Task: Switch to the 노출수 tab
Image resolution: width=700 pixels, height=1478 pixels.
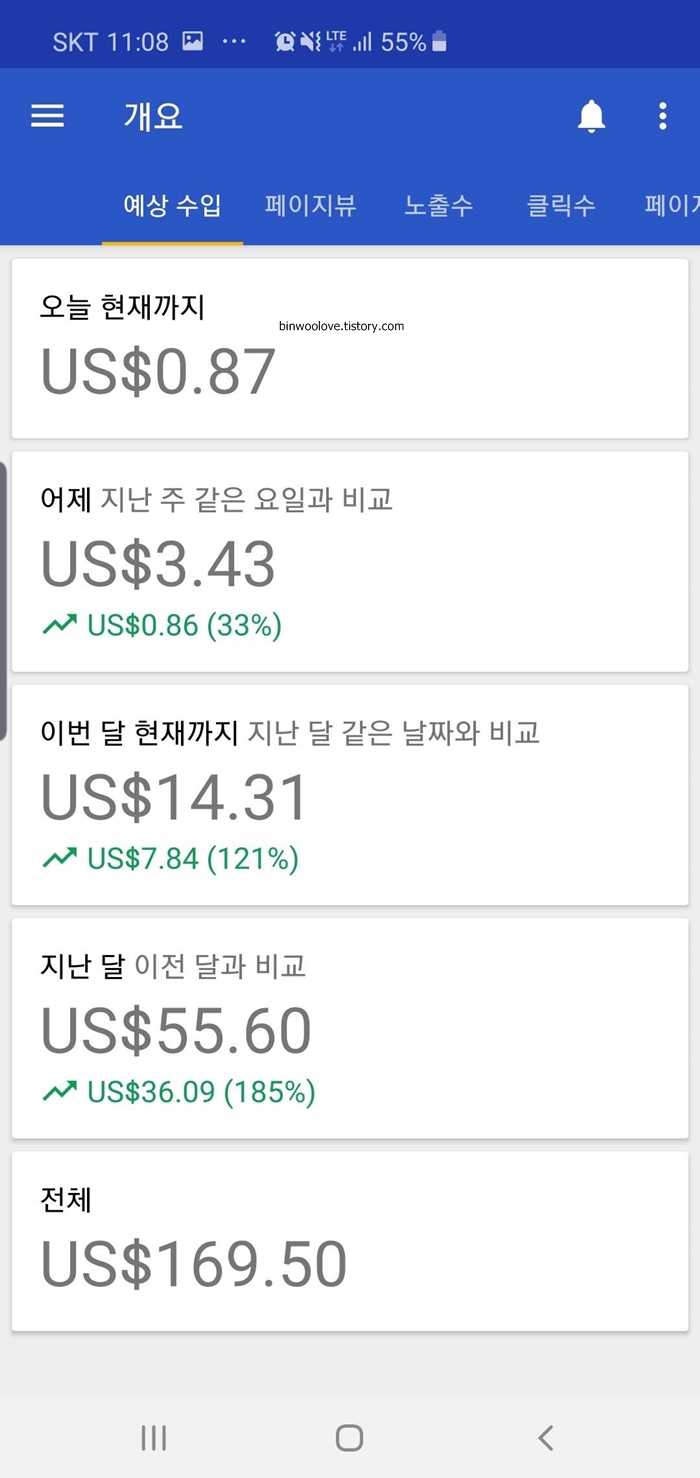Action: 438,206
